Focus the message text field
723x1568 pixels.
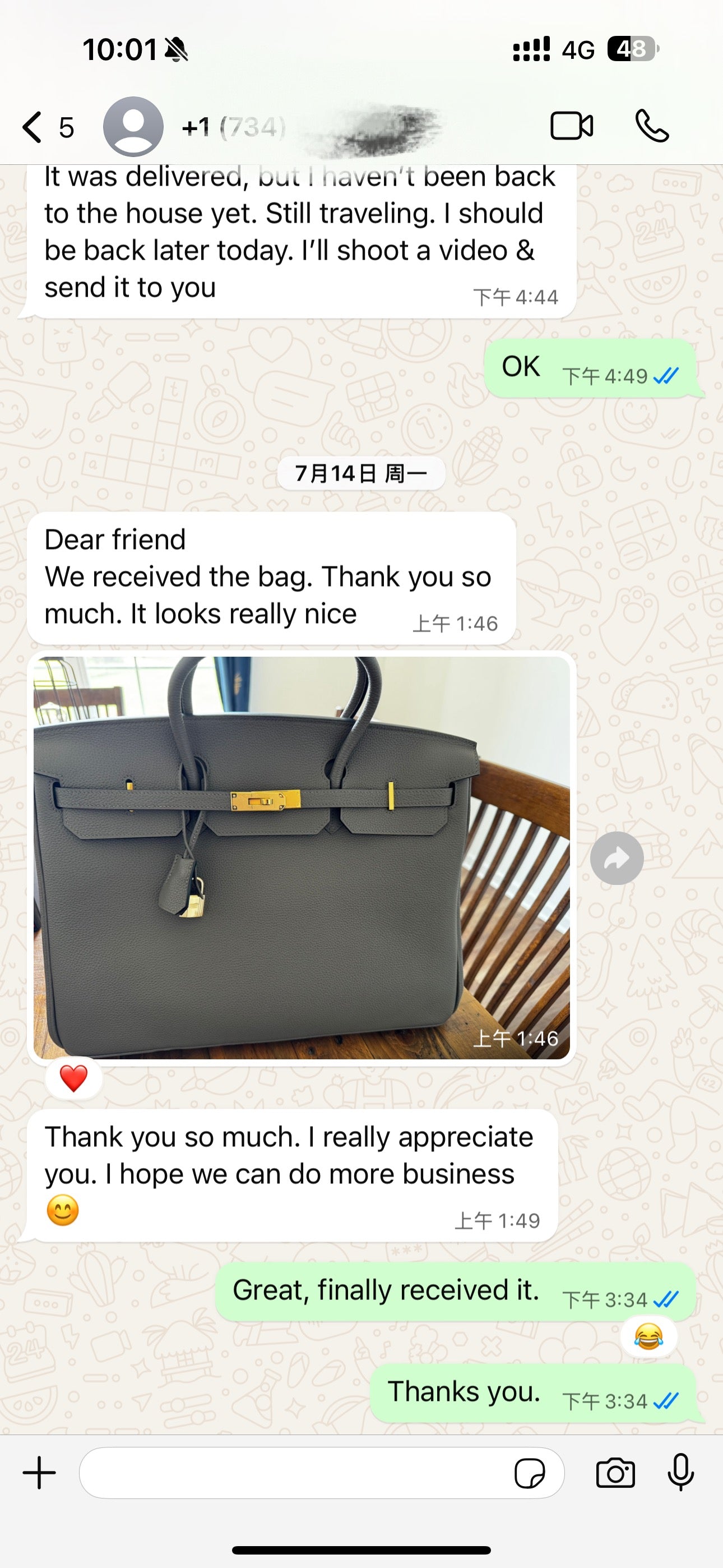click(x=292, y=1473)
